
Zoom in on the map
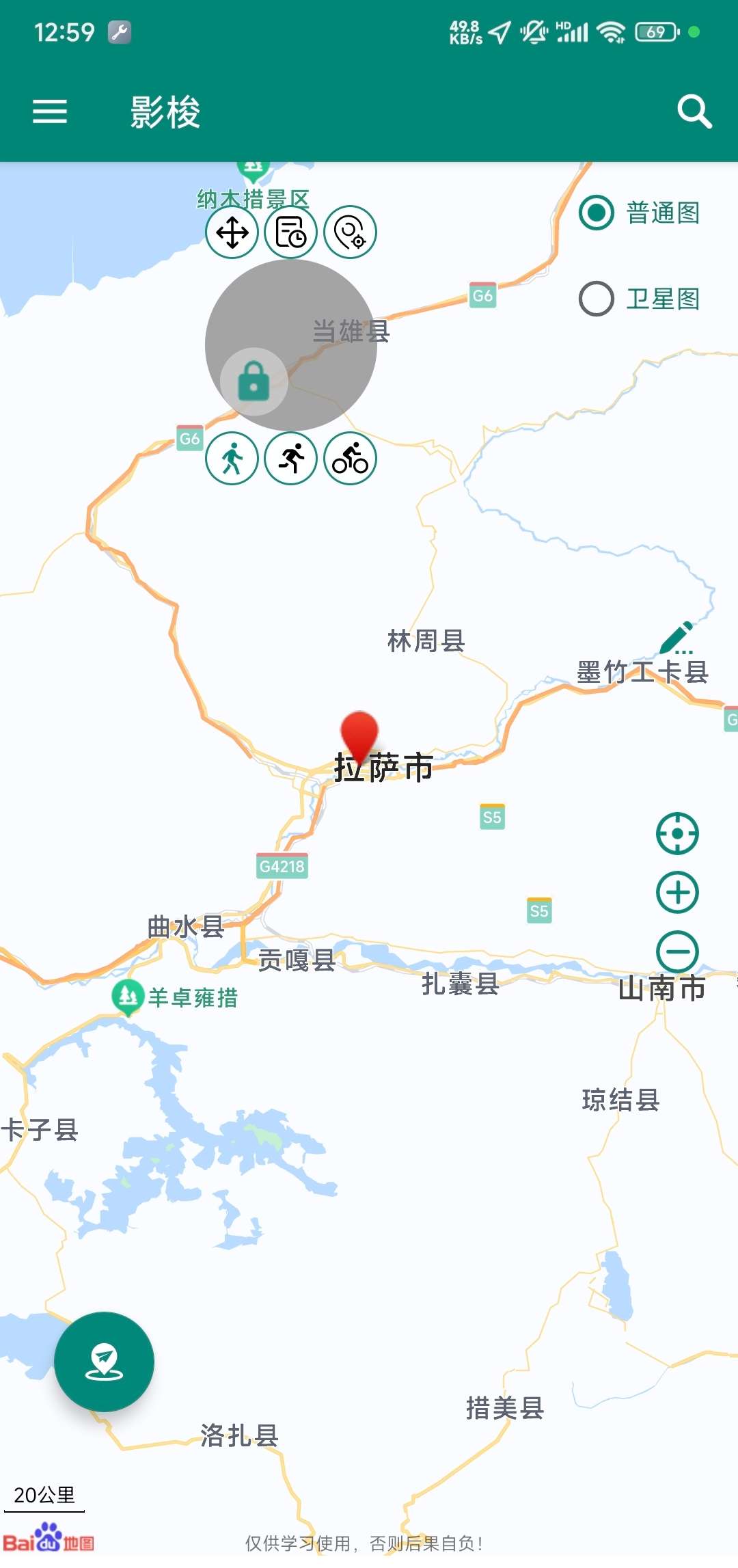point(677,892)
